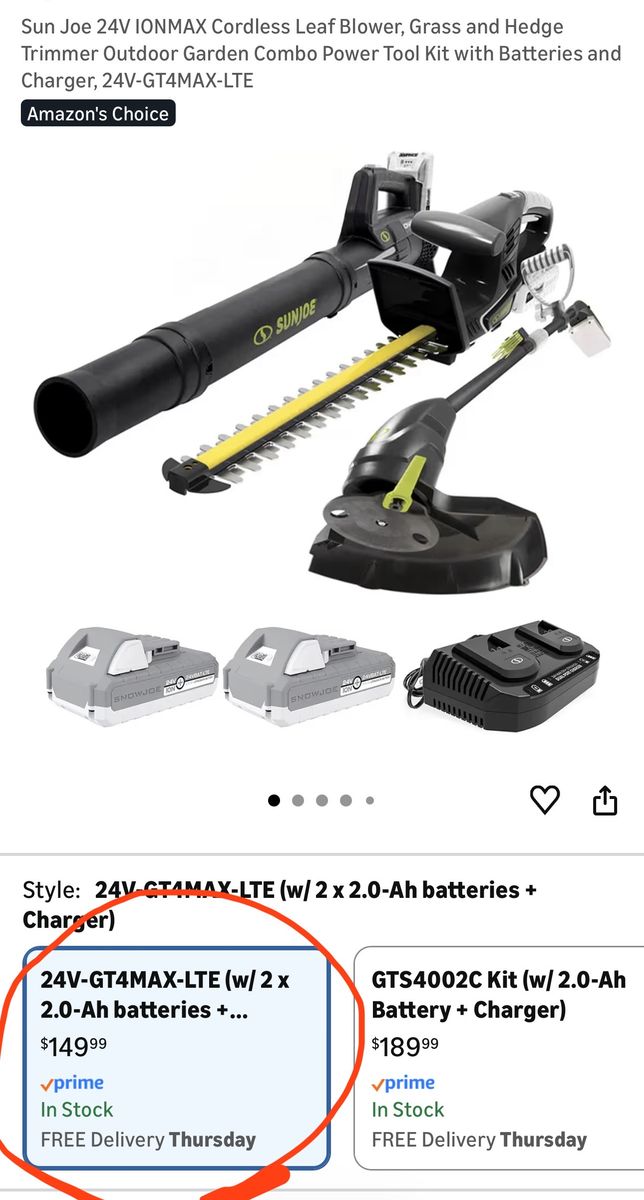The image size is (644, 1200).
Task: Select the 24V-GT4MAX-LTE style option
Action: click(176, 1057)
